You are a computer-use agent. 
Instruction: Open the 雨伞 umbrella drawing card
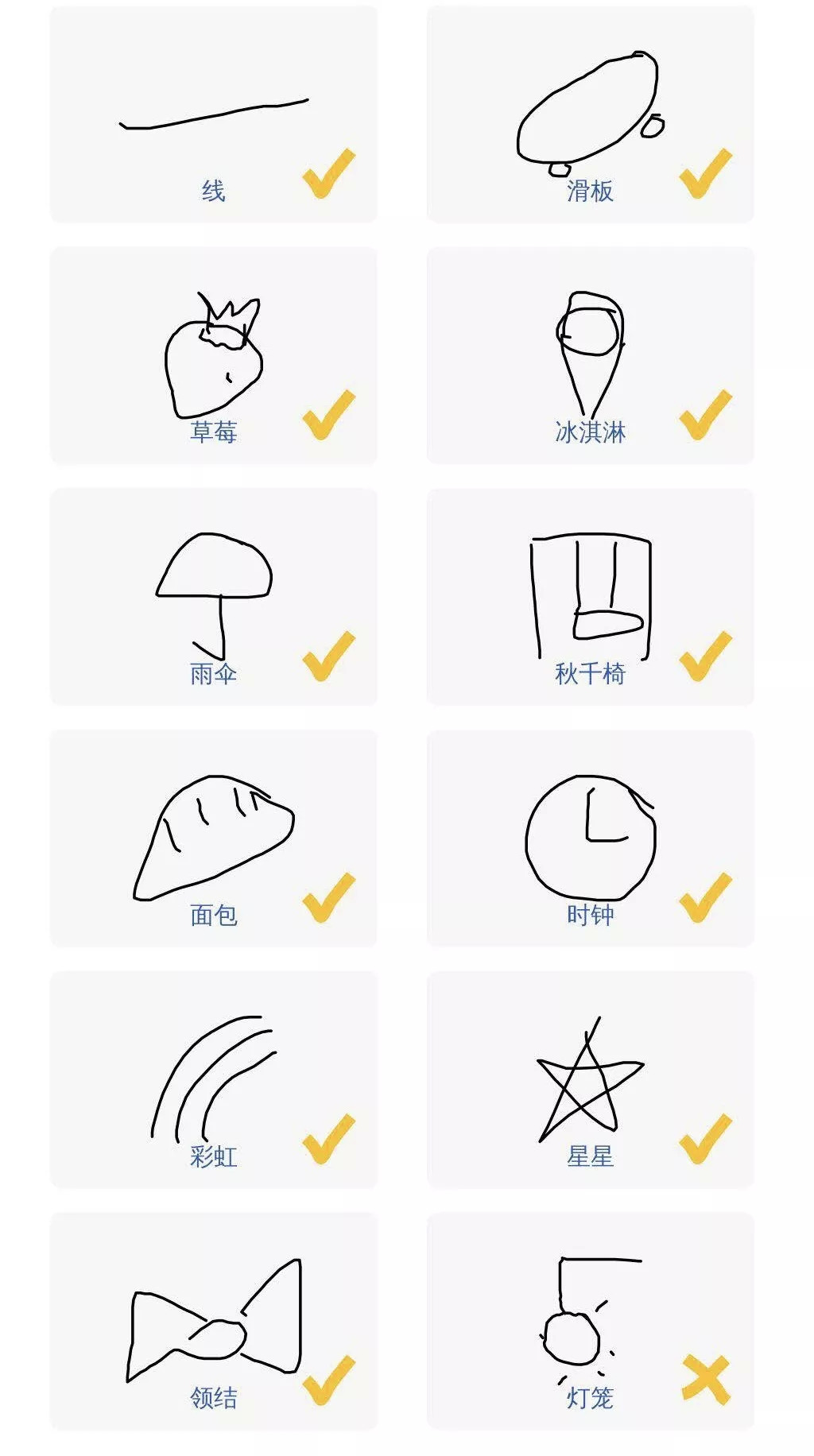[x=213, y=597]
